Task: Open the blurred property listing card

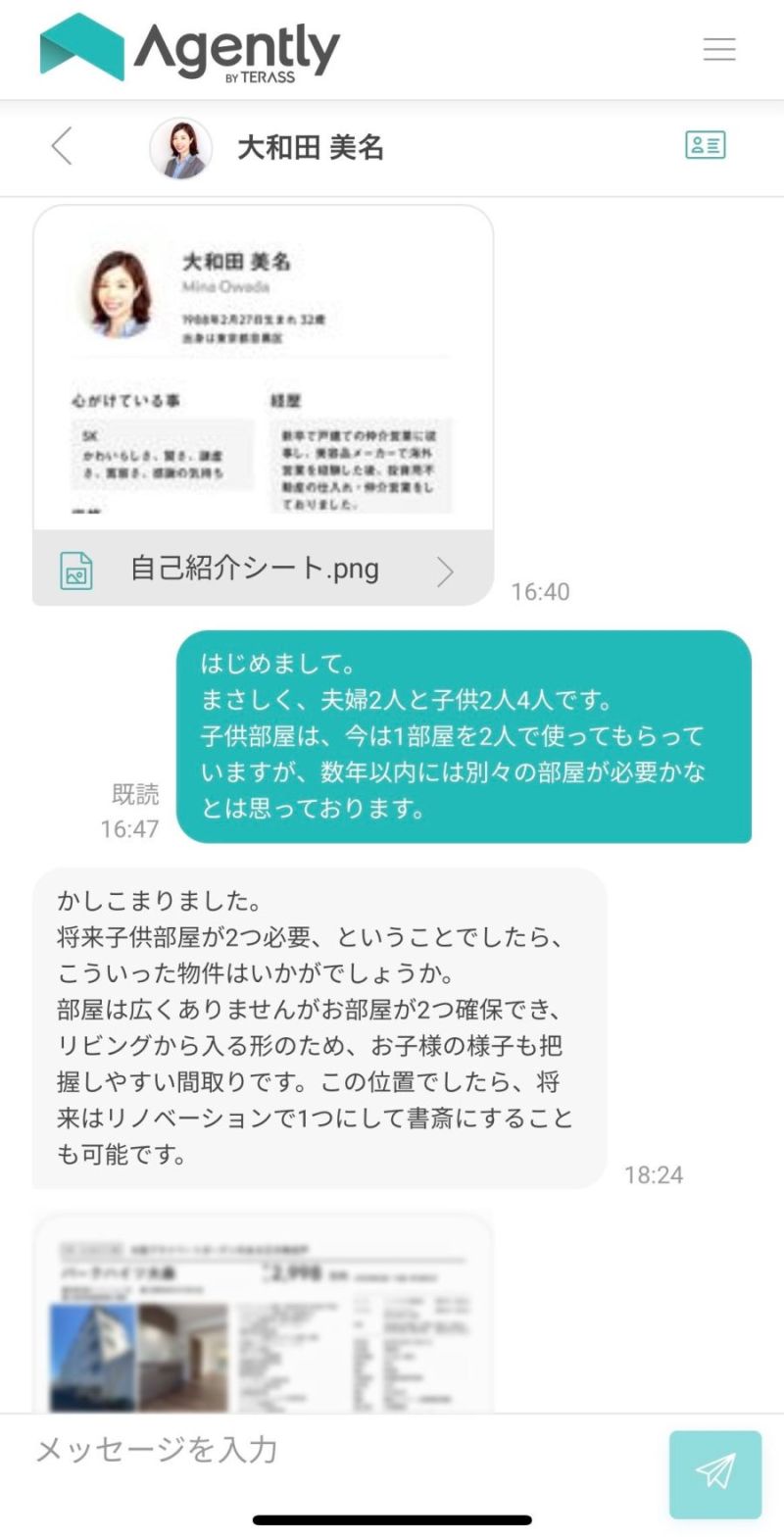Action: (263, 1314)
